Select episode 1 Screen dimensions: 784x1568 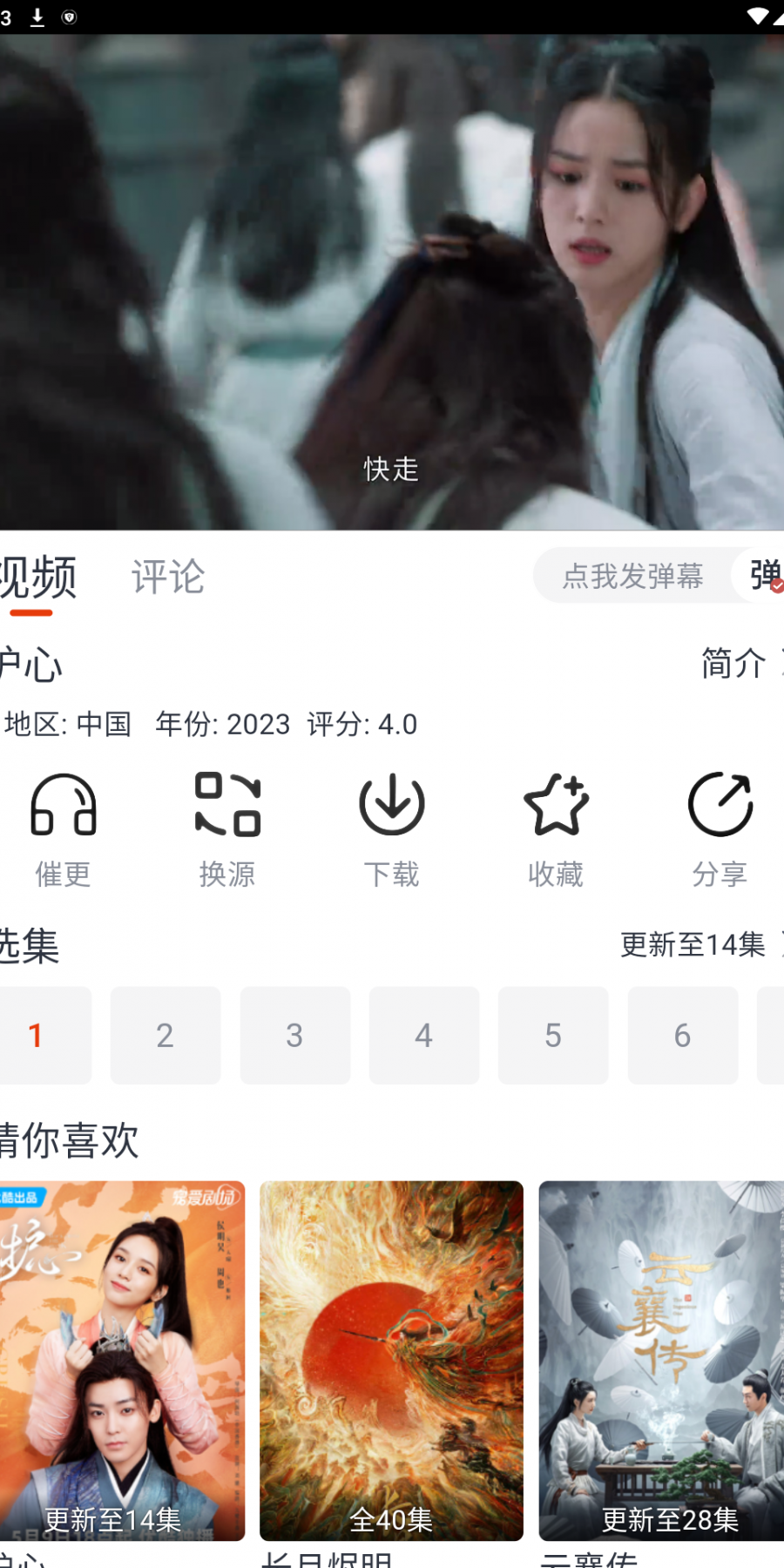tap(39, 1035)
